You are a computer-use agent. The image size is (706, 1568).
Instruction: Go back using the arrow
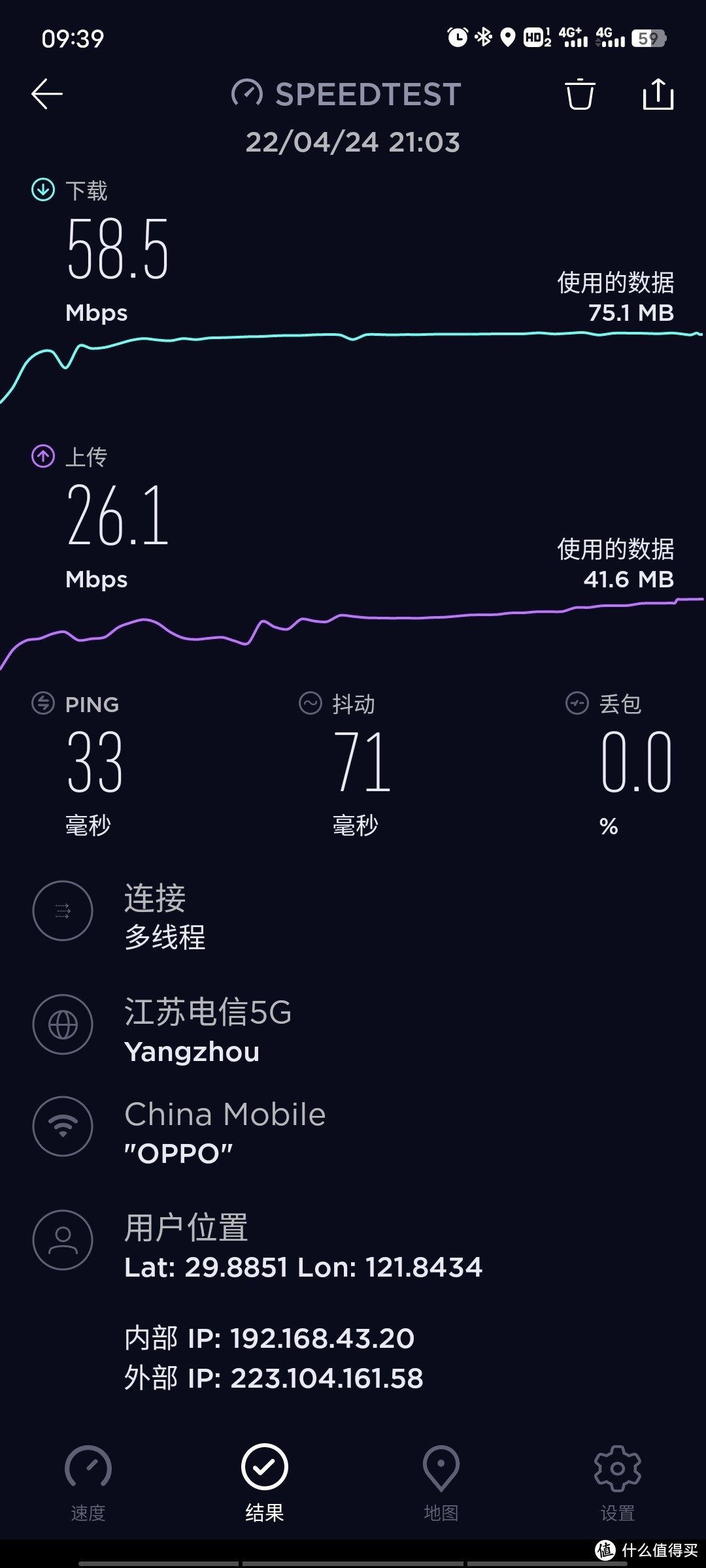pyautogui.click(x=45, y=93)
